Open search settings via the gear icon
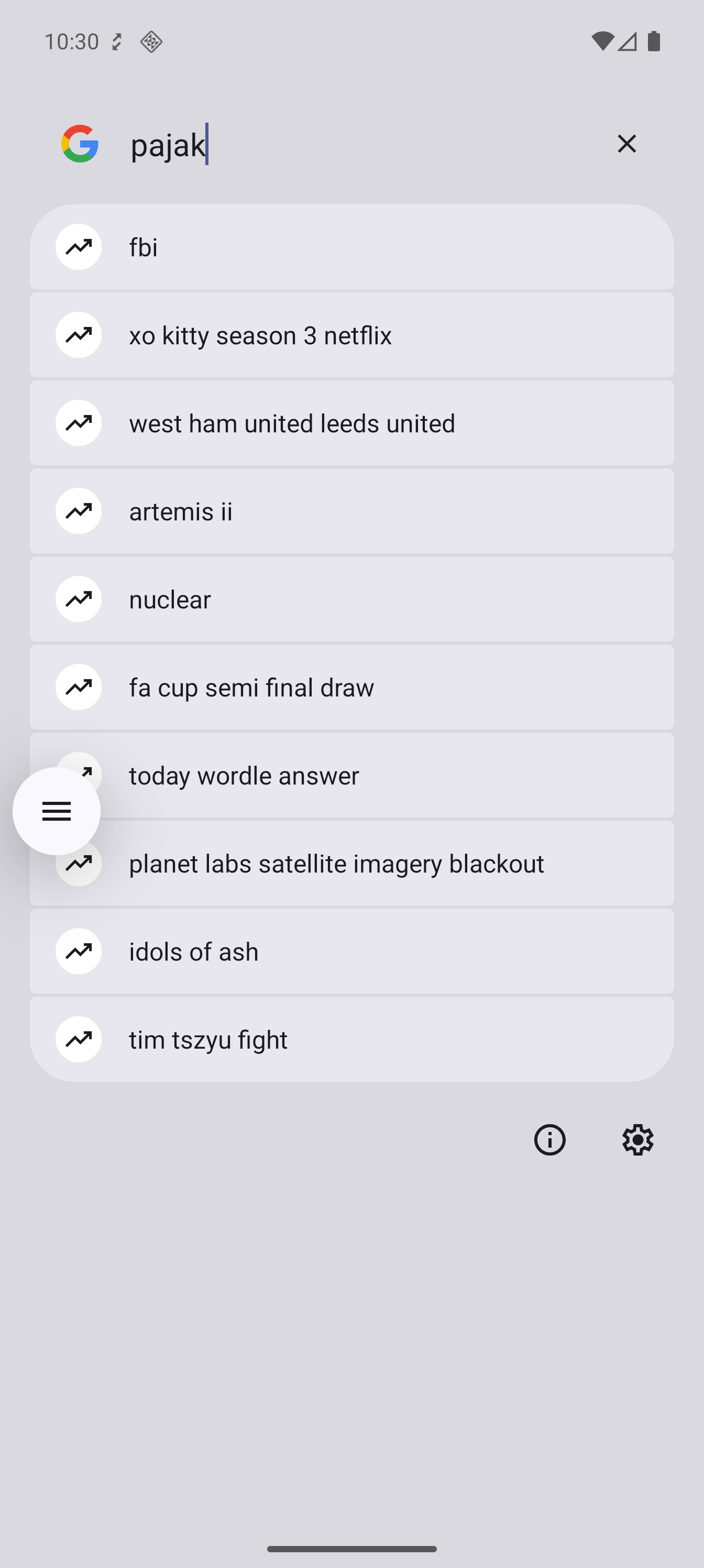 click(x=637, y=1140)
